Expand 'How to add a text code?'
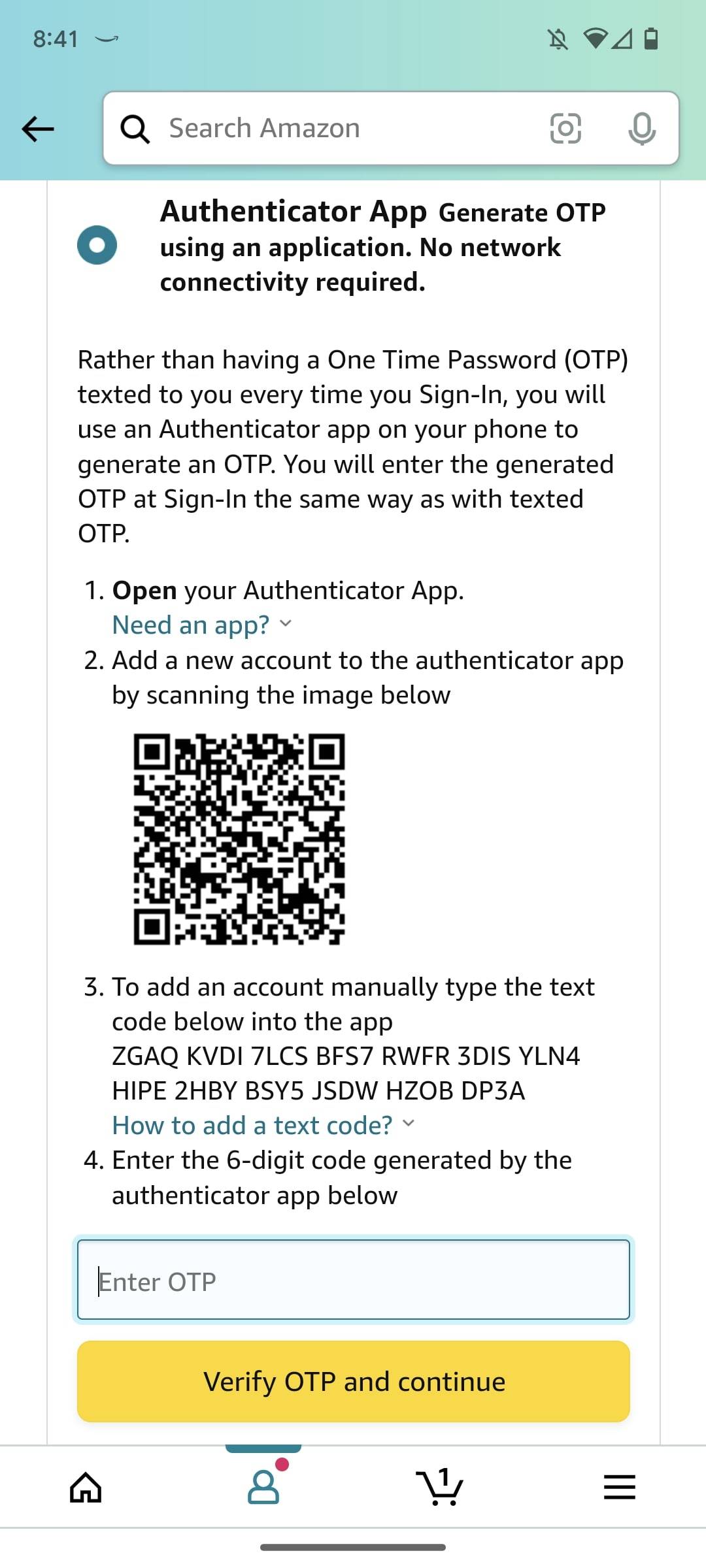 (x=263, y=1125)
